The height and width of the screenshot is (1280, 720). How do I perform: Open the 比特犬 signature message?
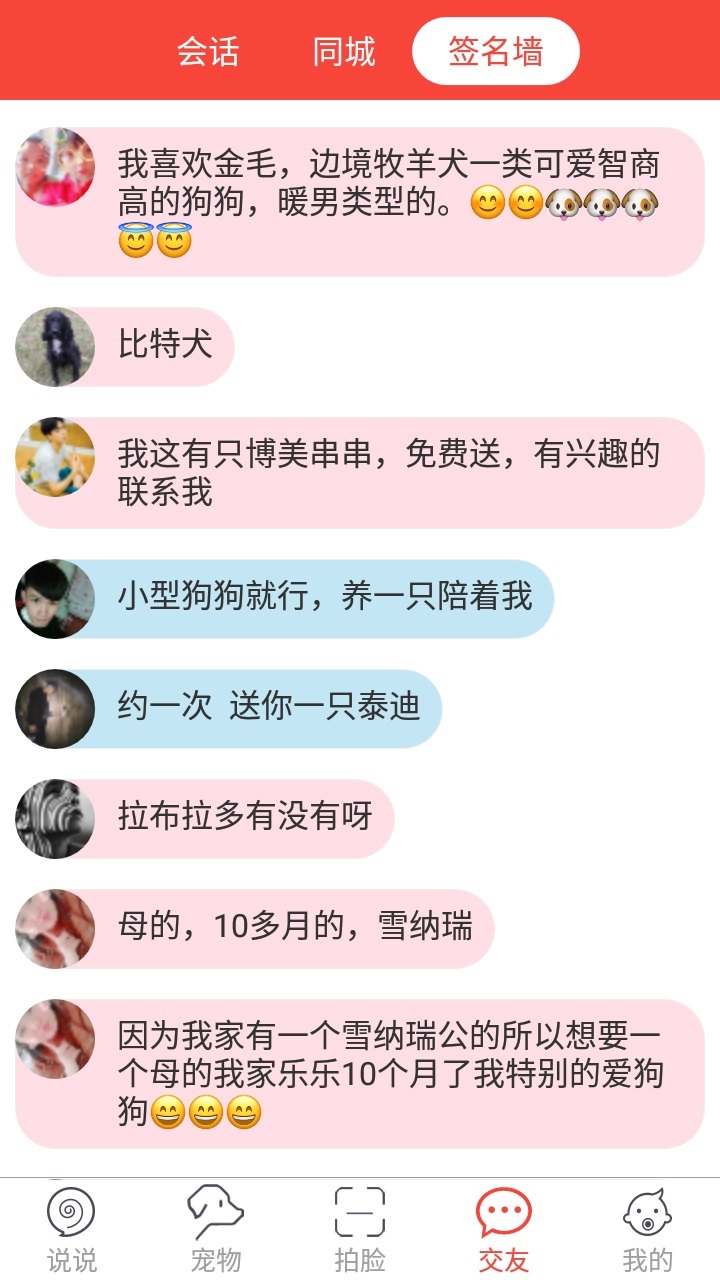pyautogui.click(x=165, y=346)
